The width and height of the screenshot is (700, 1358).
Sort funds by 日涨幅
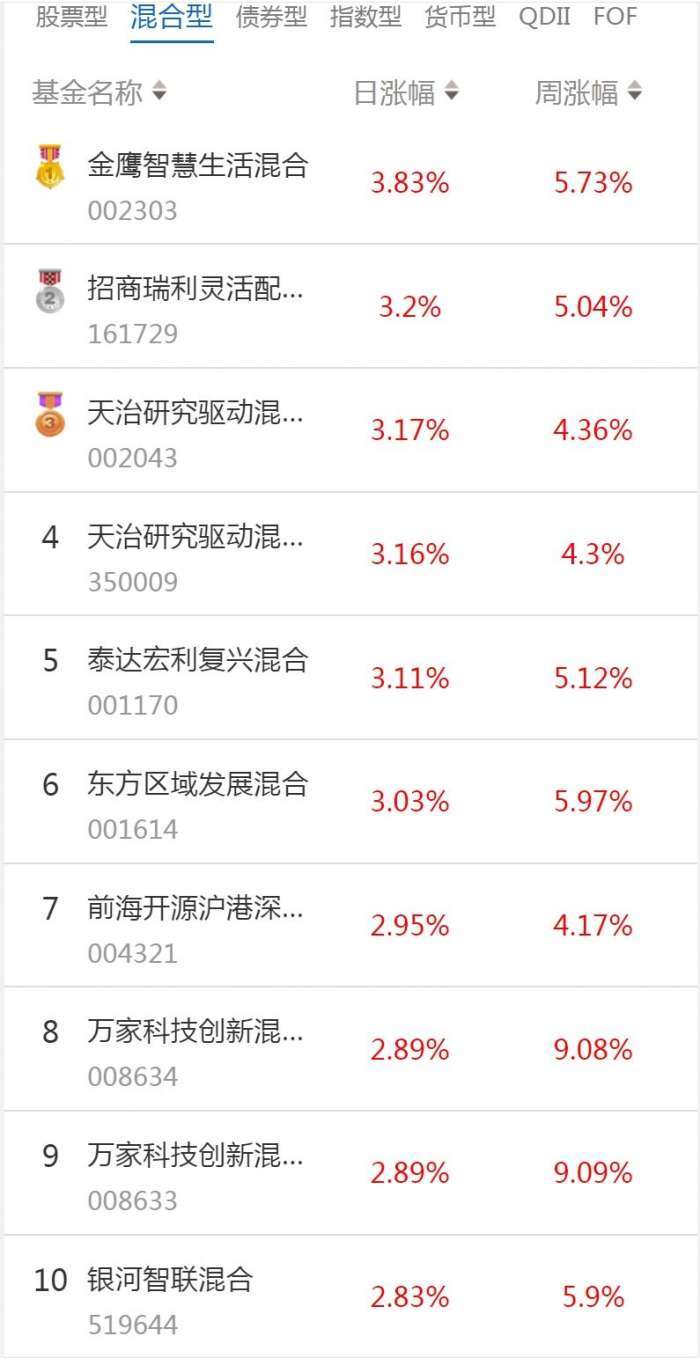(405, 93)
